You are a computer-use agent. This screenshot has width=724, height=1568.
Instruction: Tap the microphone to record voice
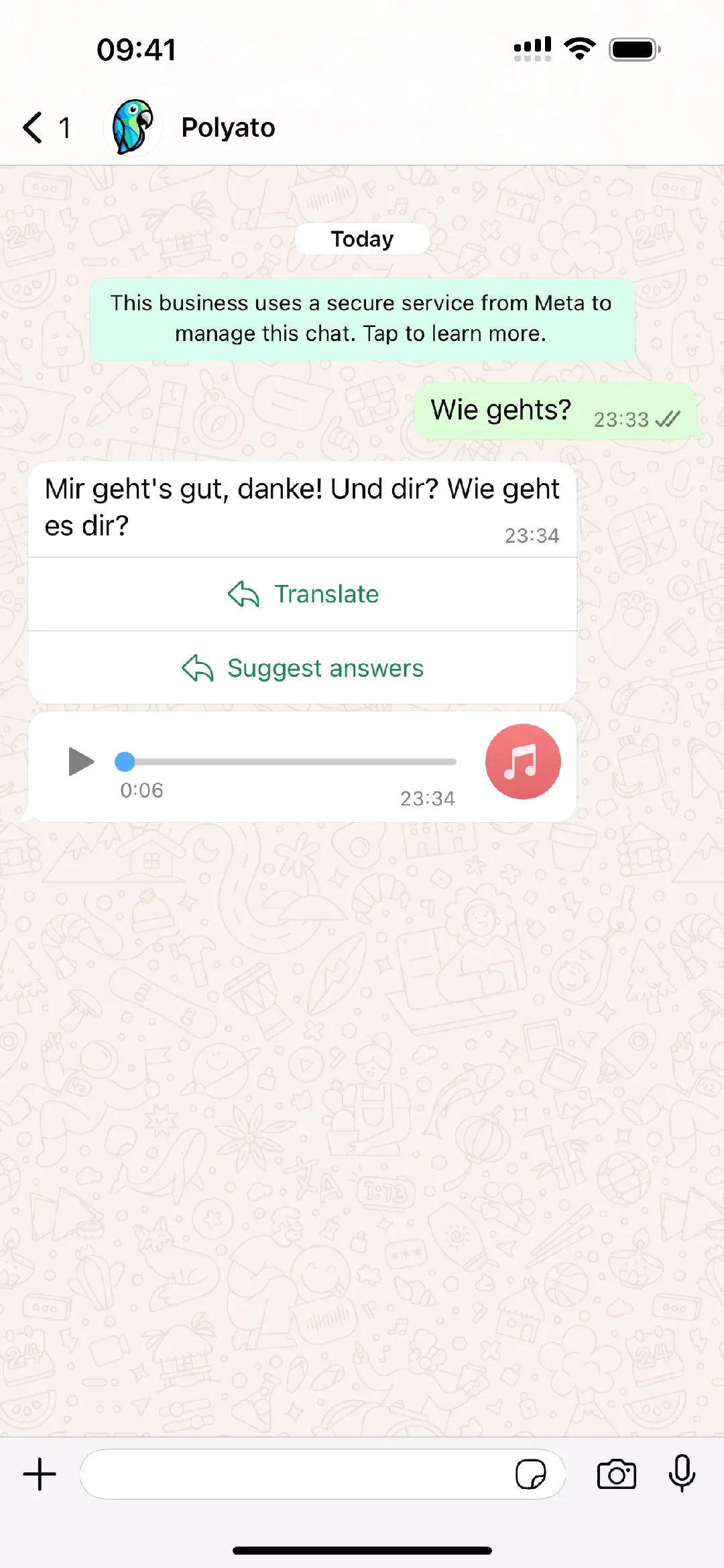[682, 1474]
